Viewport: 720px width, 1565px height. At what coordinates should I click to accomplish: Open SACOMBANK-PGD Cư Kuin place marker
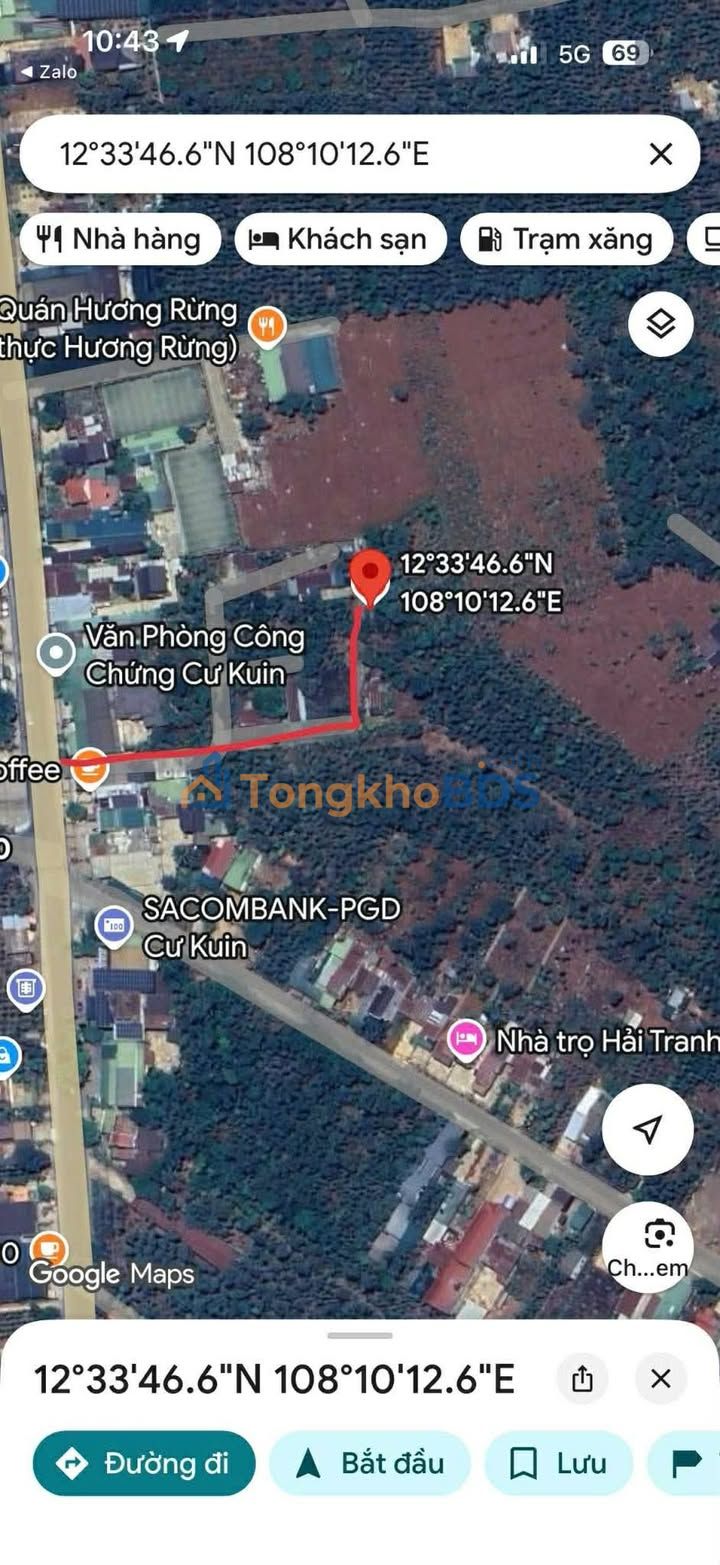[x=114, y=926]
